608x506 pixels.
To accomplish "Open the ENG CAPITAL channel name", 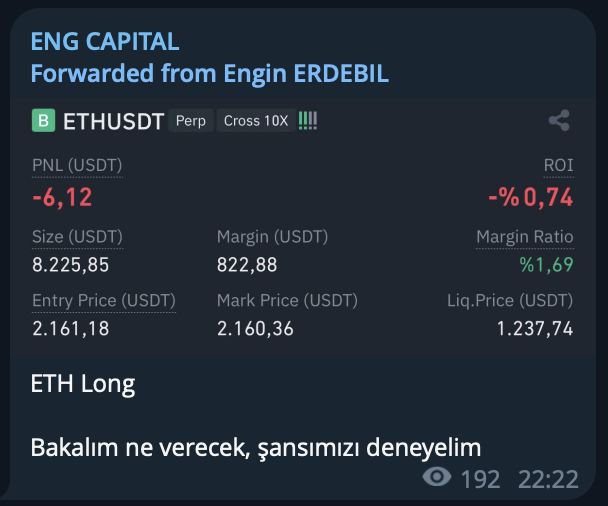I will [x=105, y=41].
